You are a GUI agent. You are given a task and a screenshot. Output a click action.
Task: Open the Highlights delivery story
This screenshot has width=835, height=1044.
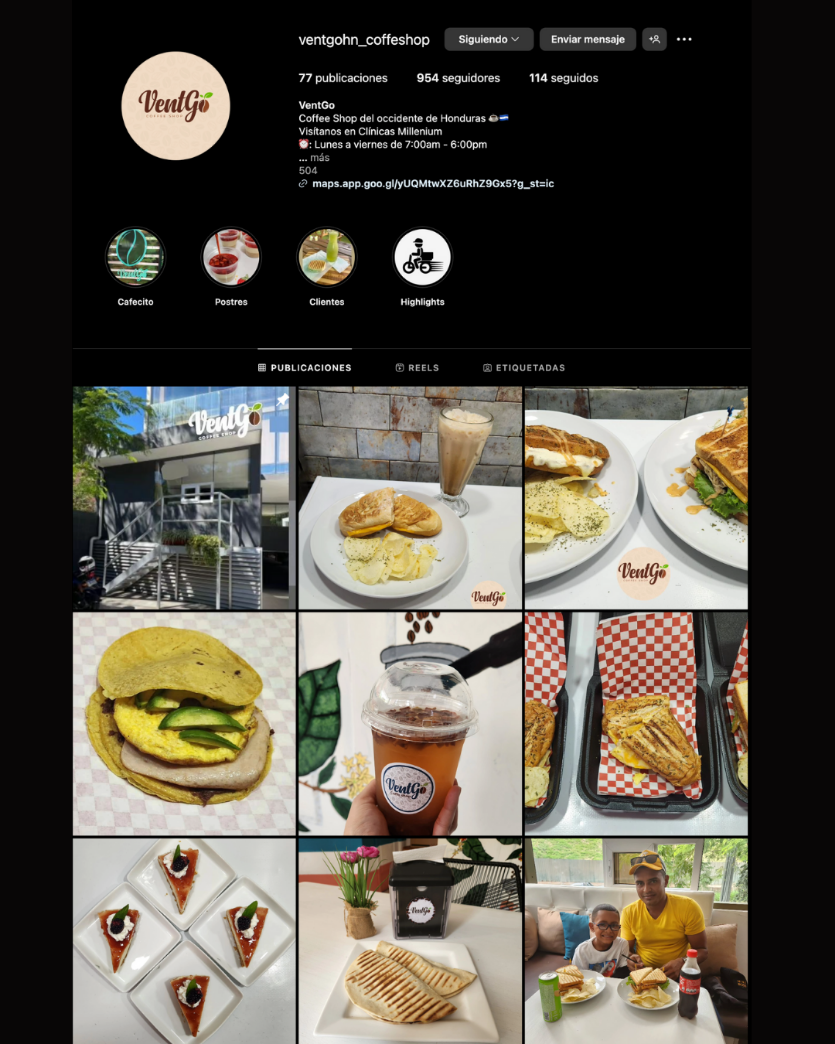click(422, 257)
